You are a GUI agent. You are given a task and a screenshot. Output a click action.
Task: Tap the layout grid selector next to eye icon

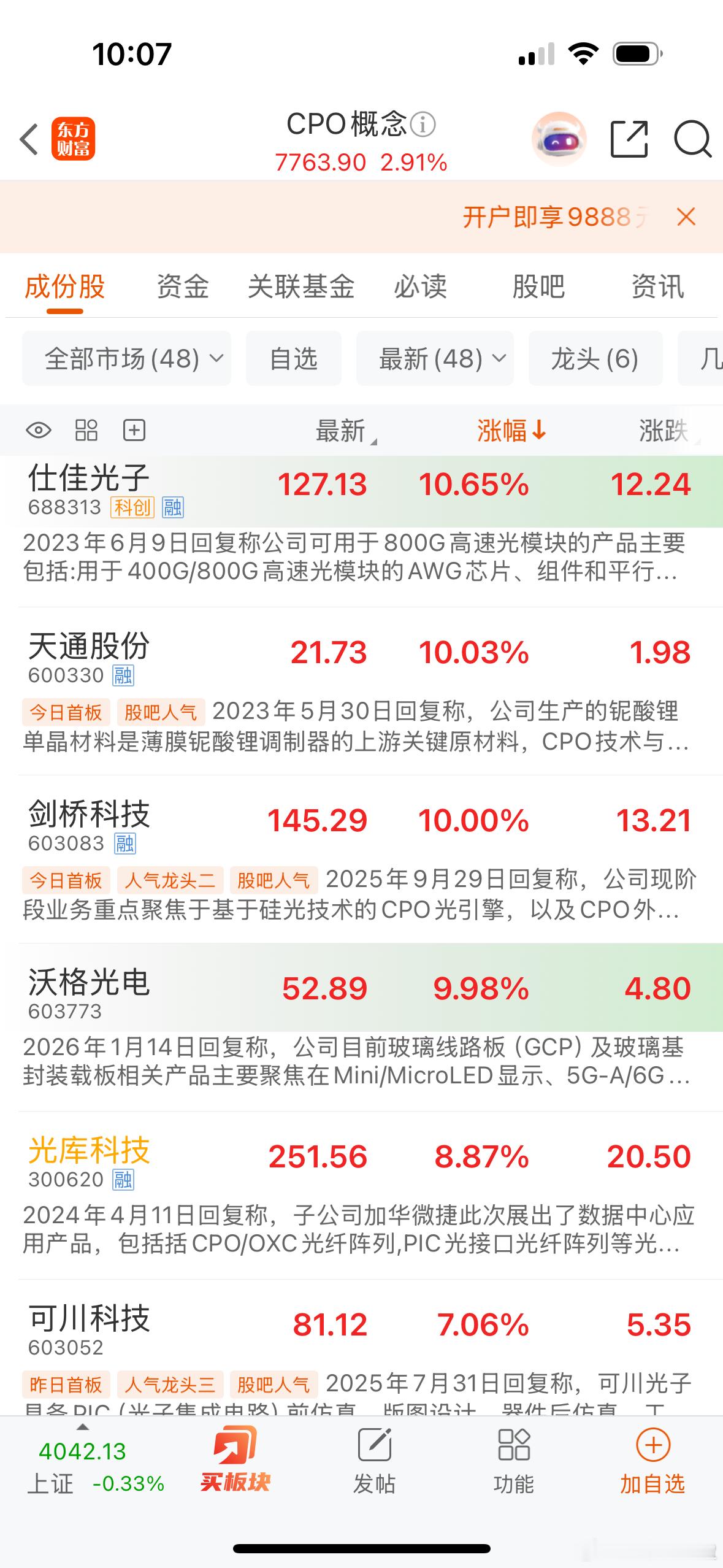pyautogui.click(x=85, y=430)
